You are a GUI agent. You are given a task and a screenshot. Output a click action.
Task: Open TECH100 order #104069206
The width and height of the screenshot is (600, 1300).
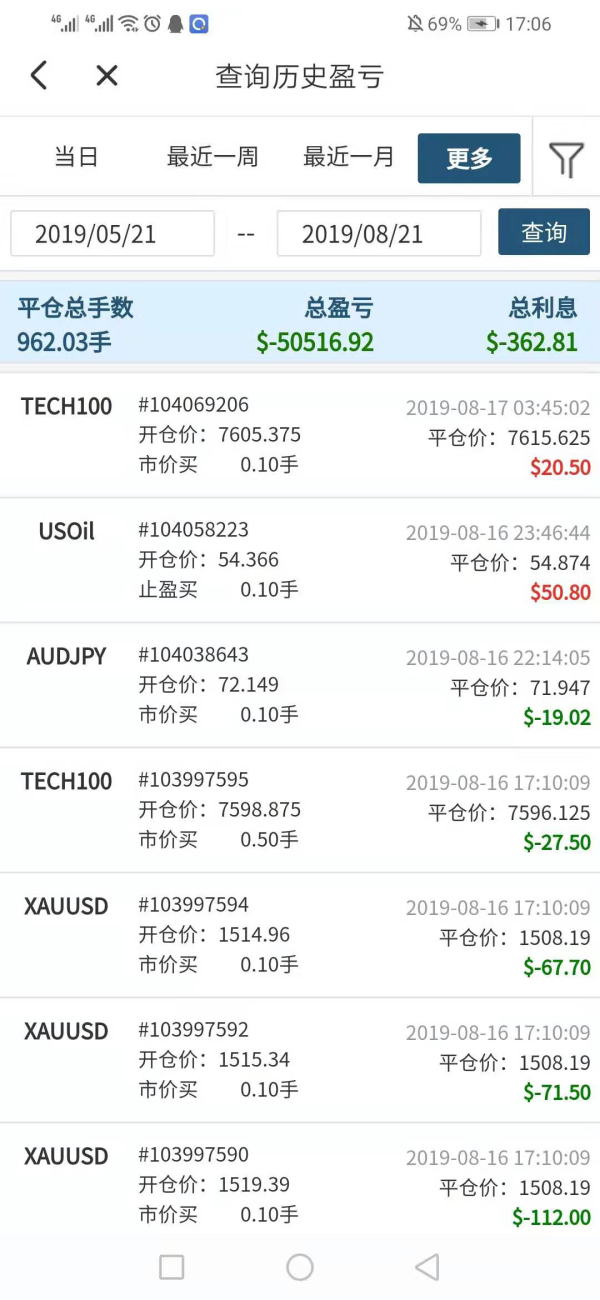300,435
